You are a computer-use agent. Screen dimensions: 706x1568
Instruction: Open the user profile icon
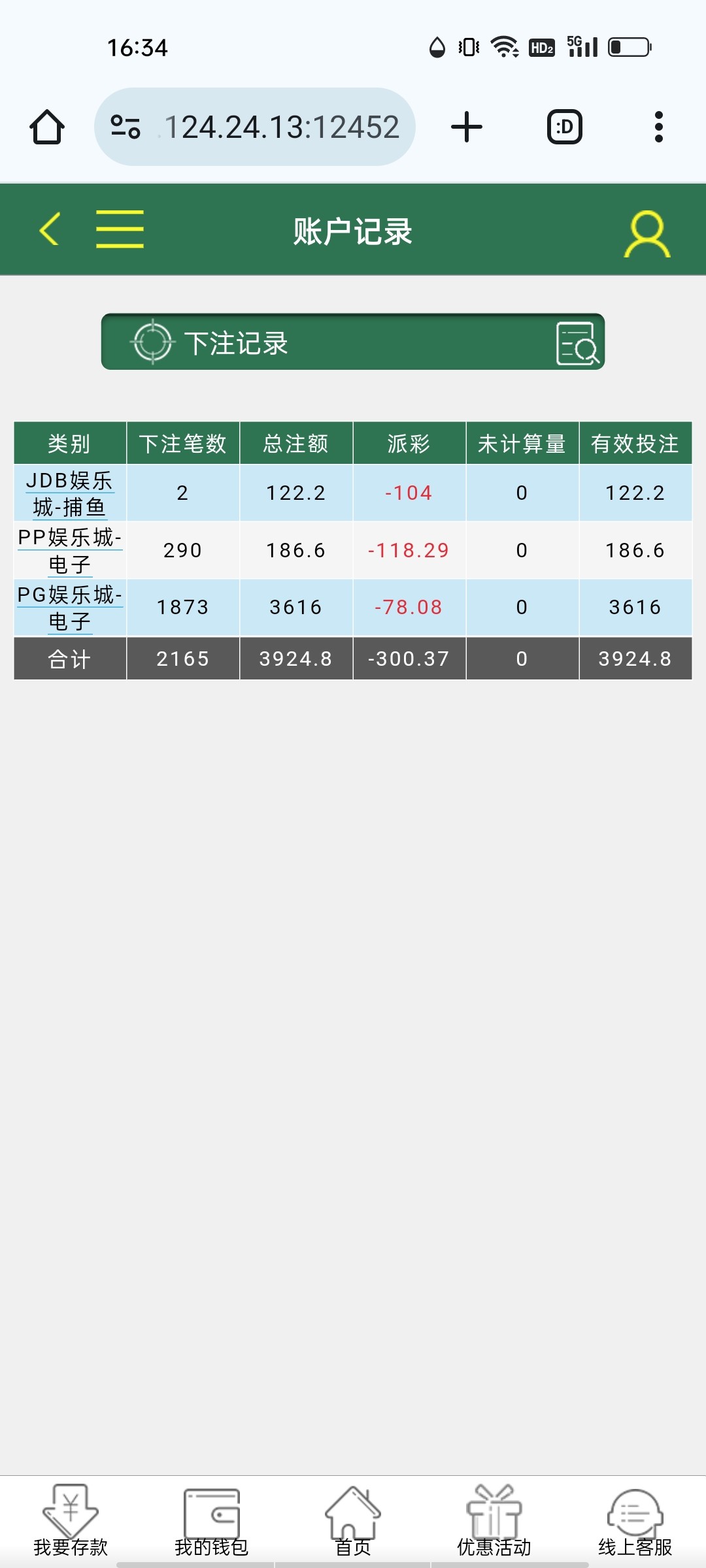pos(647,233)
